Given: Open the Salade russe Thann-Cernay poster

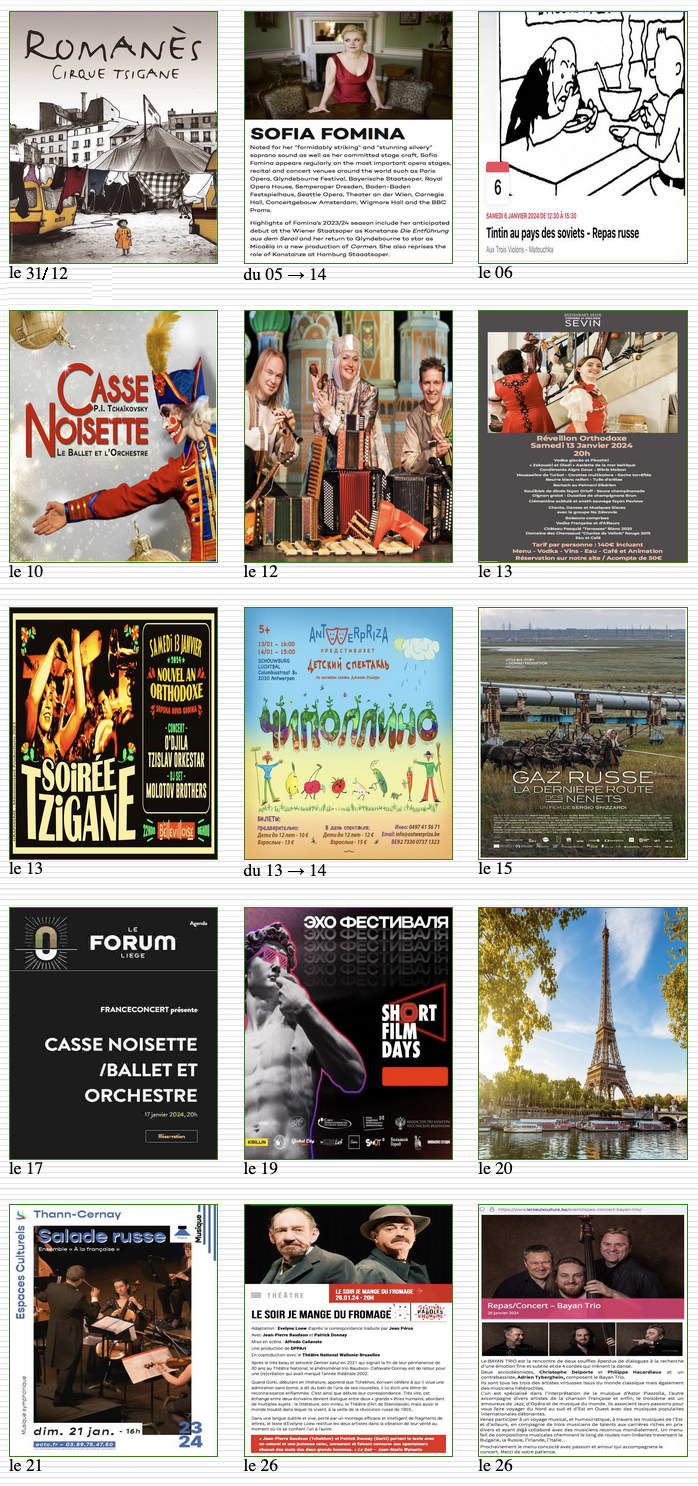Looking at the screenshot, I should point(113,1330).
